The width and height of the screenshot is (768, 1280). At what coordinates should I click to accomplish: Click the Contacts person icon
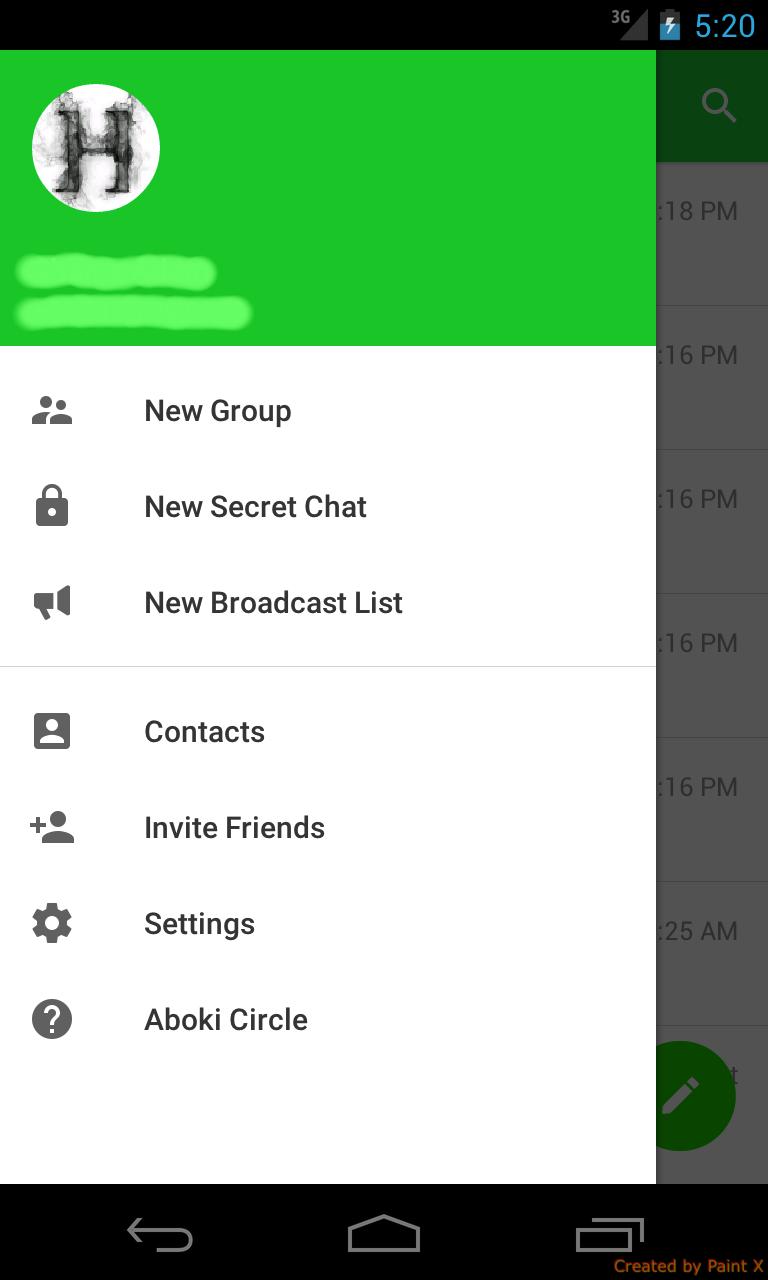[52, 731]
